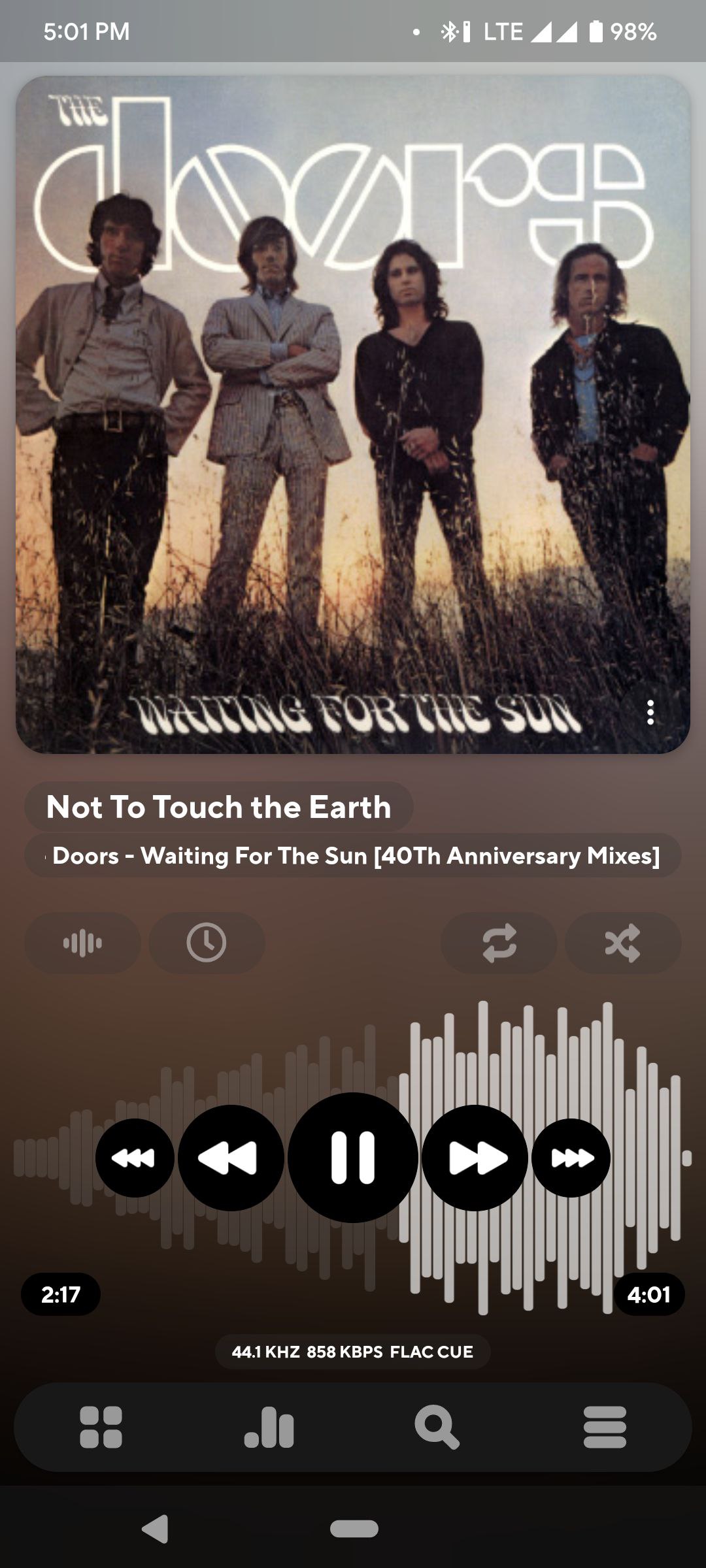706x1568 pixels.
Task: Open the visualization button
Action: pos(82,943)
